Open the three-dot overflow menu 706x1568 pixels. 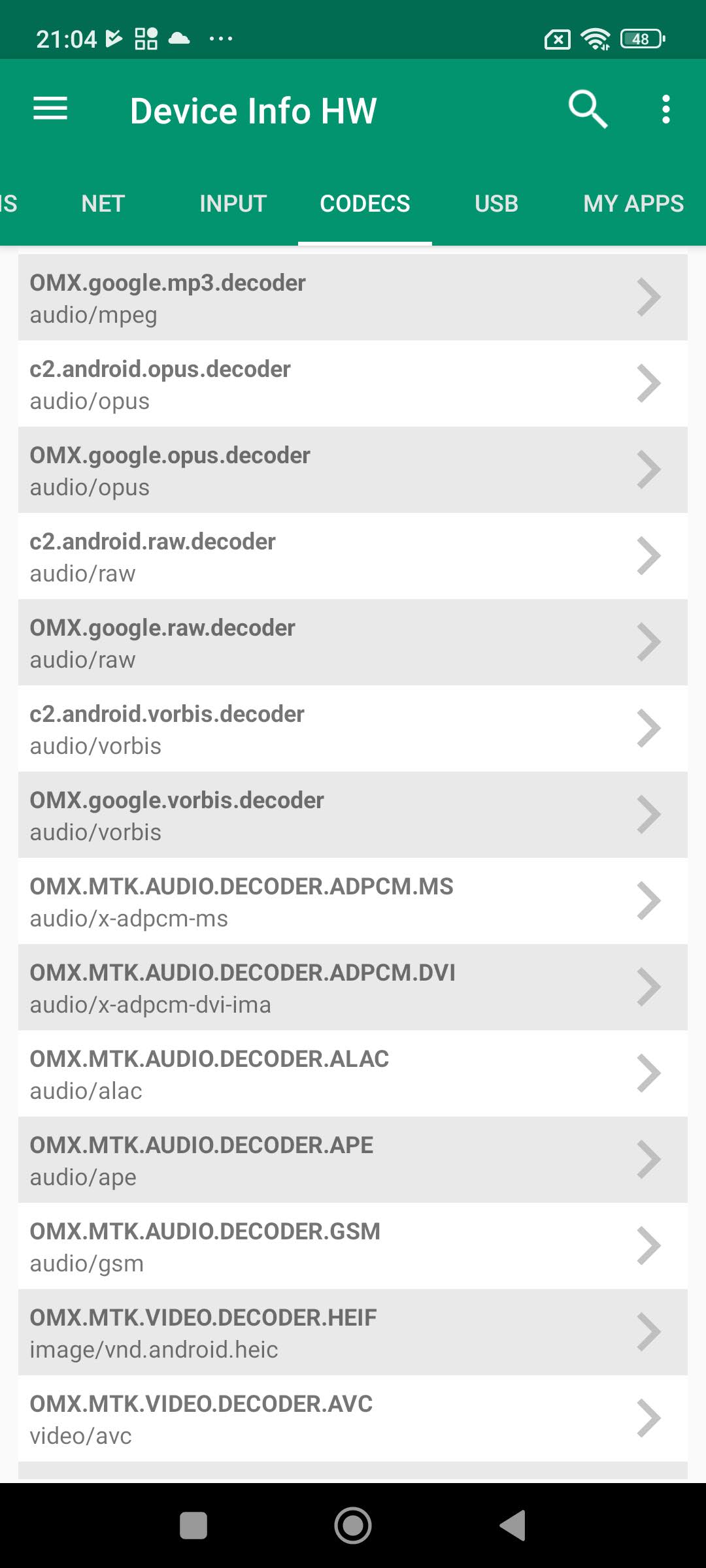(665, 109)
